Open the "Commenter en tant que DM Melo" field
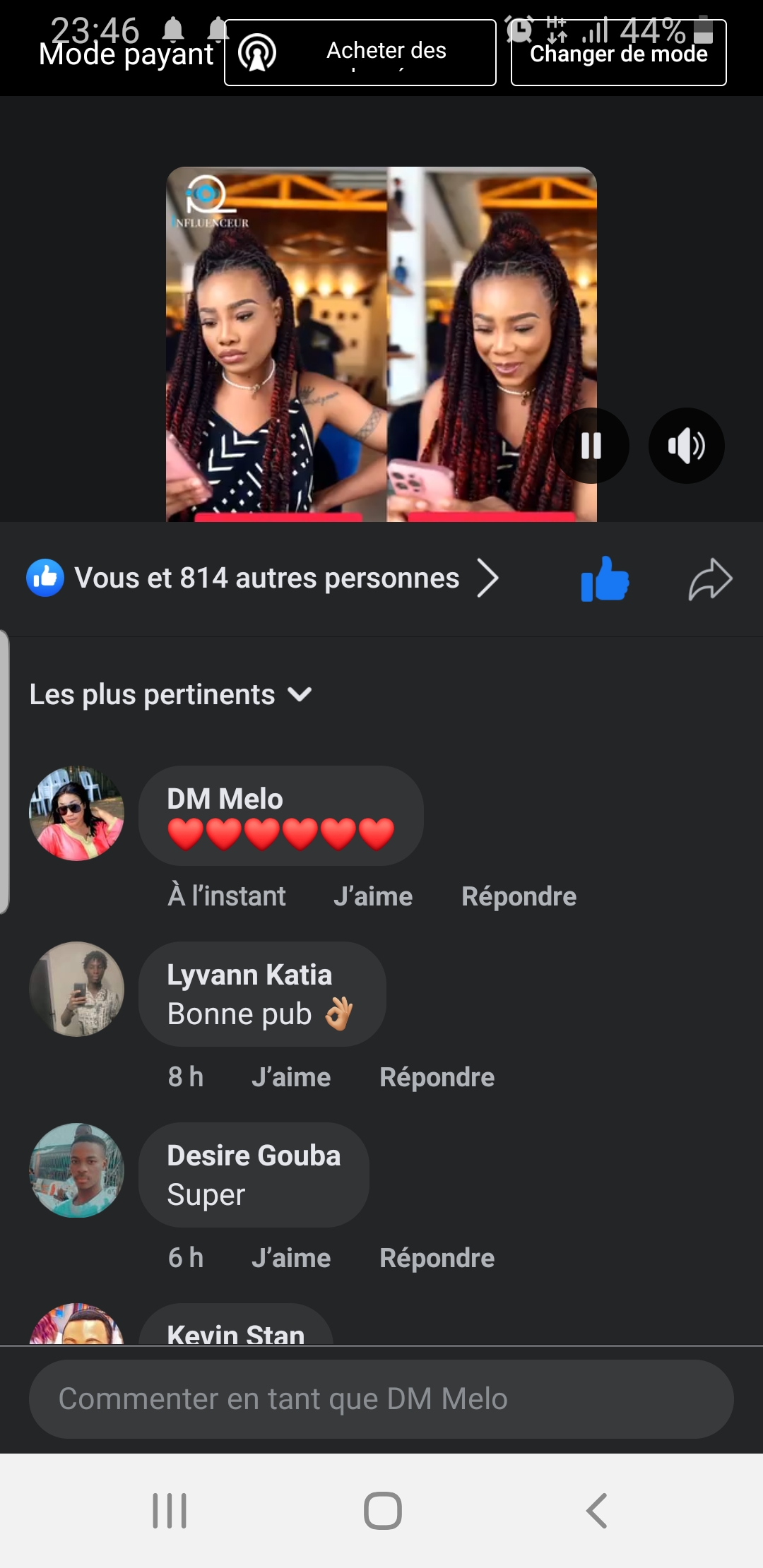Image resolution: width=763 pixels, height=1568 pixels. pos(381,1399)
